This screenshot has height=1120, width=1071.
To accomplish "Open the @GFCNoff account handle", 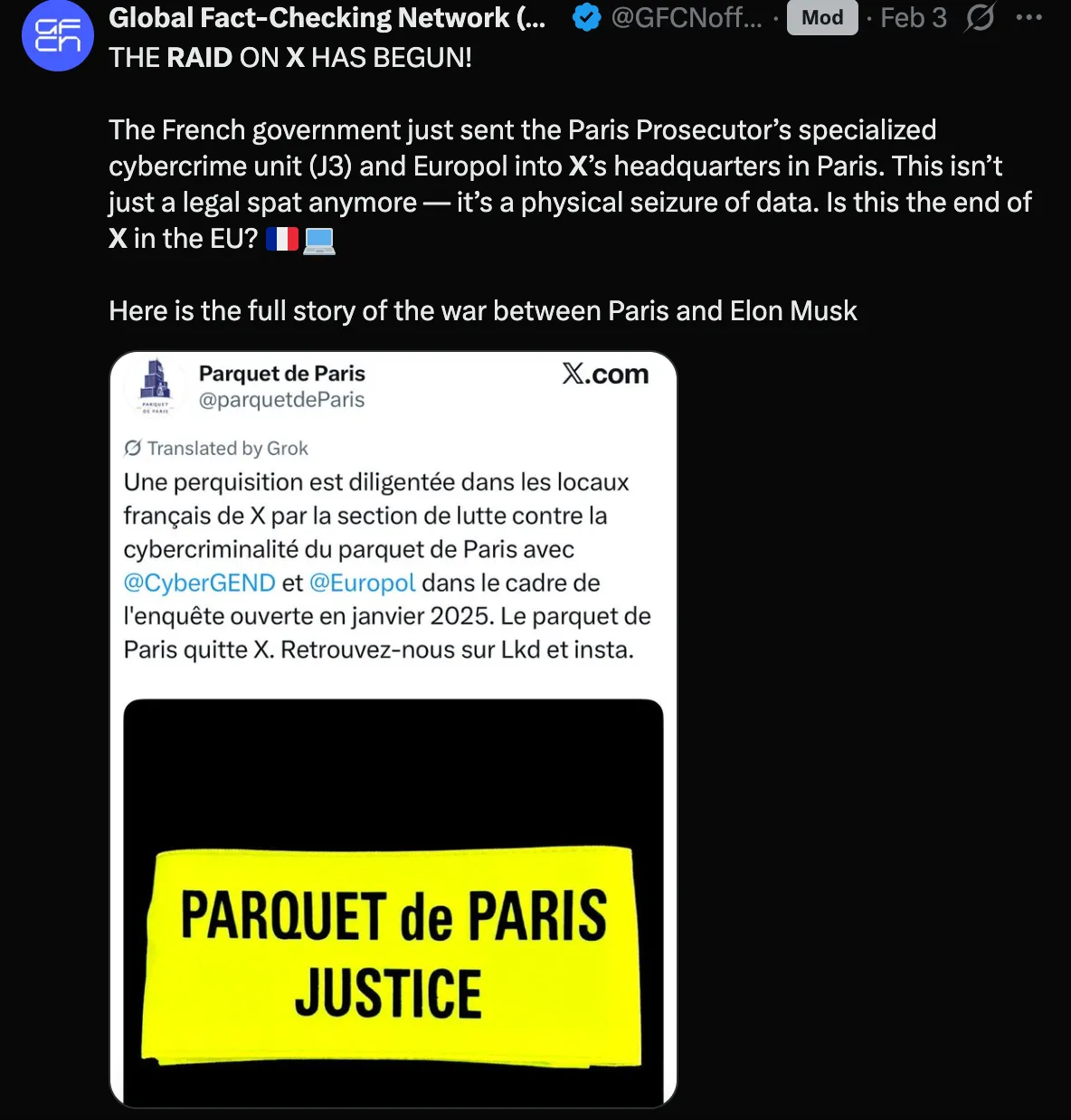I will pyautogui.click(x=687, y=18).
